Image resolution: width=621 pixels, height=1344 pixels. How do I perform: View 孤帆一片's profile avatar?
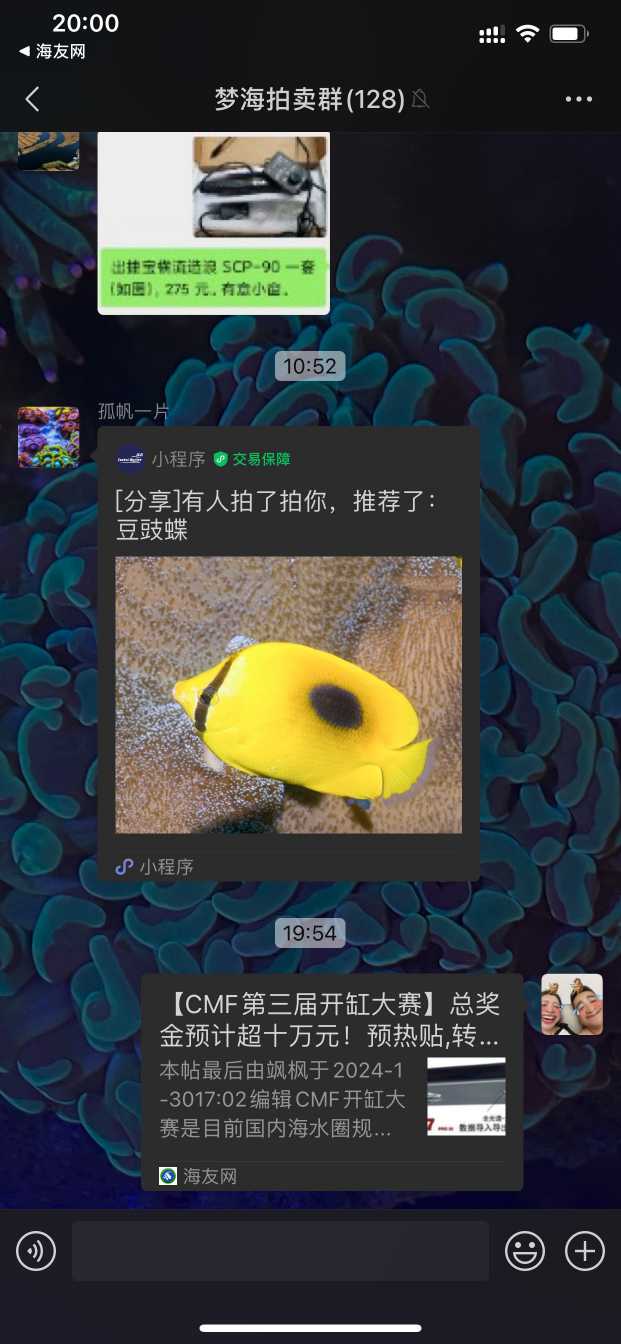(x=48, y=437)
